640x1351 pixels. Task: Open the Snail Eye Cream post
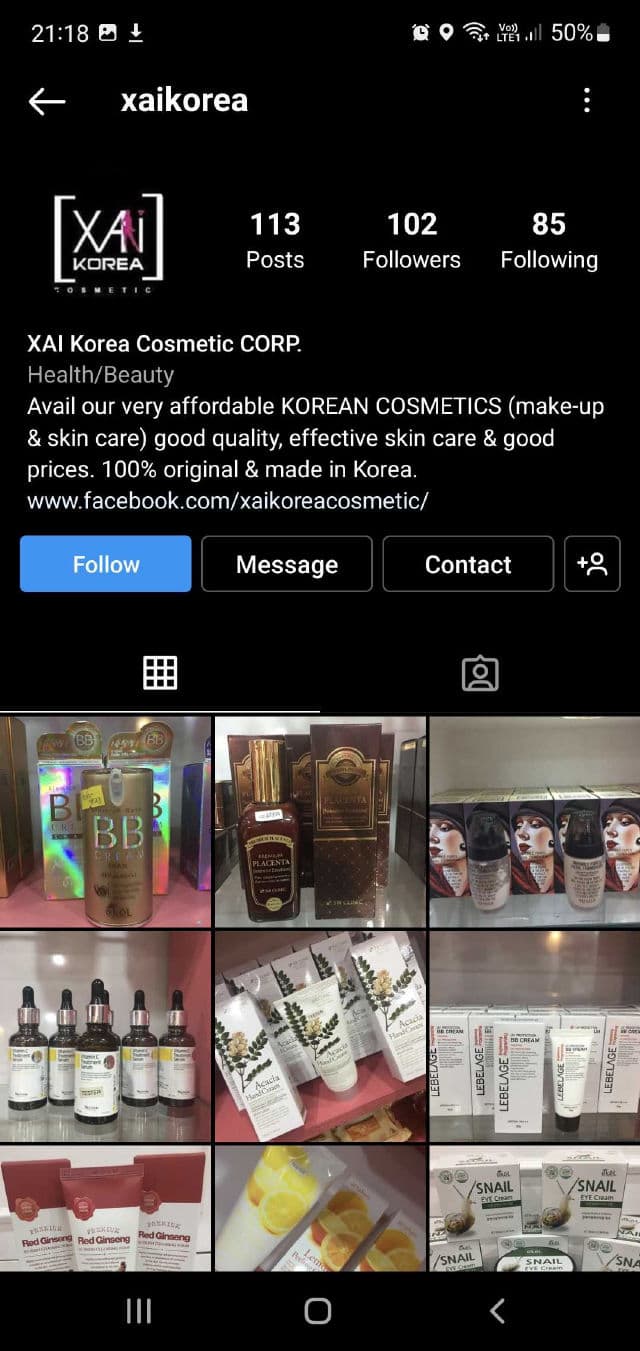pyautogui.click(x=535, y=1208)
